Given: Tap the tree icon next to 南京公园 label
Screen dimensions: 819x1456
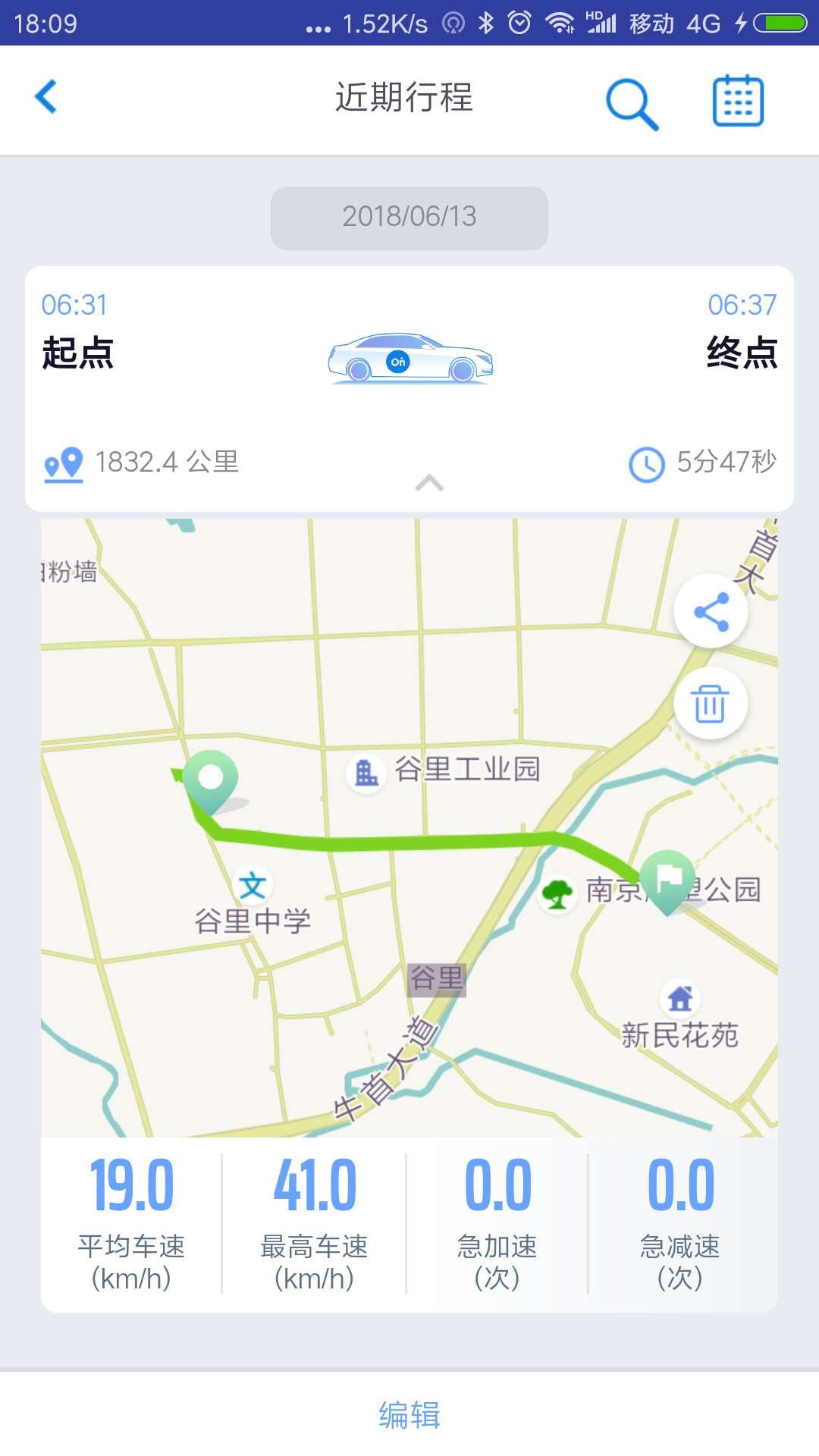Looking at the screenshot, I should tap(557, 894).
